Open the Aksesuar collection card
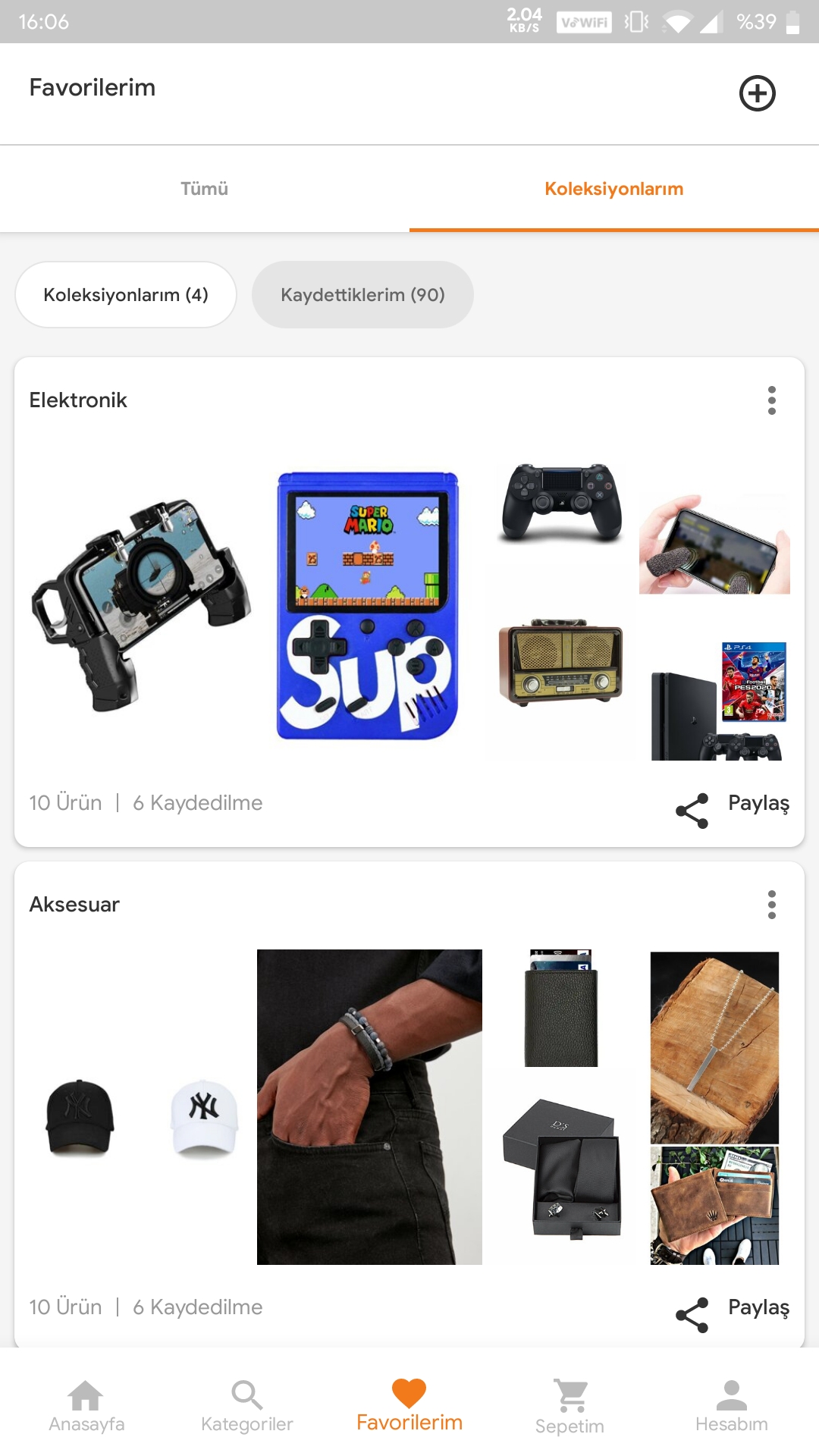Image resolution: width=819 pixels, height=1456 pixels. (x=409, y=1105)
